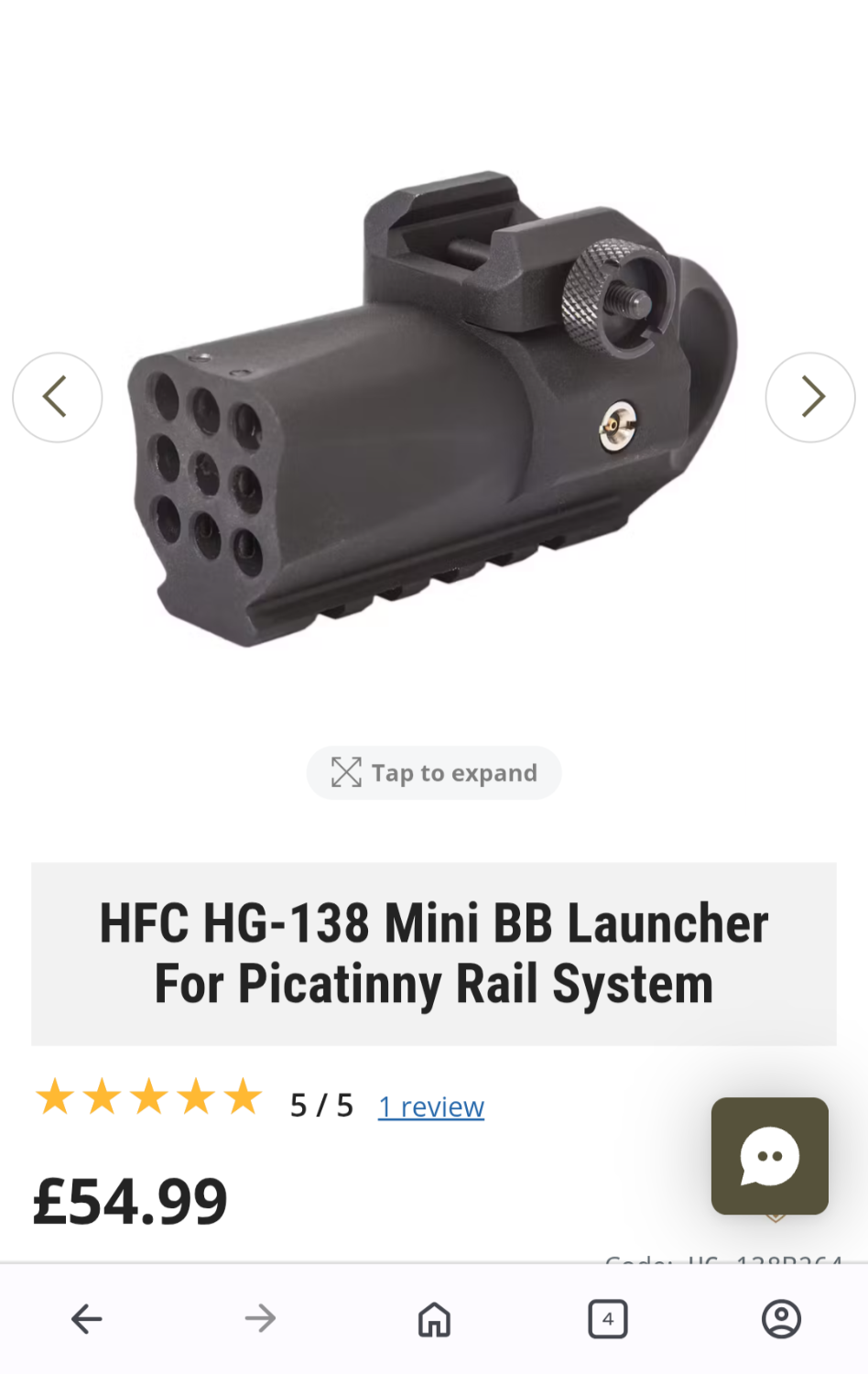Open the browser home page

434,1319
